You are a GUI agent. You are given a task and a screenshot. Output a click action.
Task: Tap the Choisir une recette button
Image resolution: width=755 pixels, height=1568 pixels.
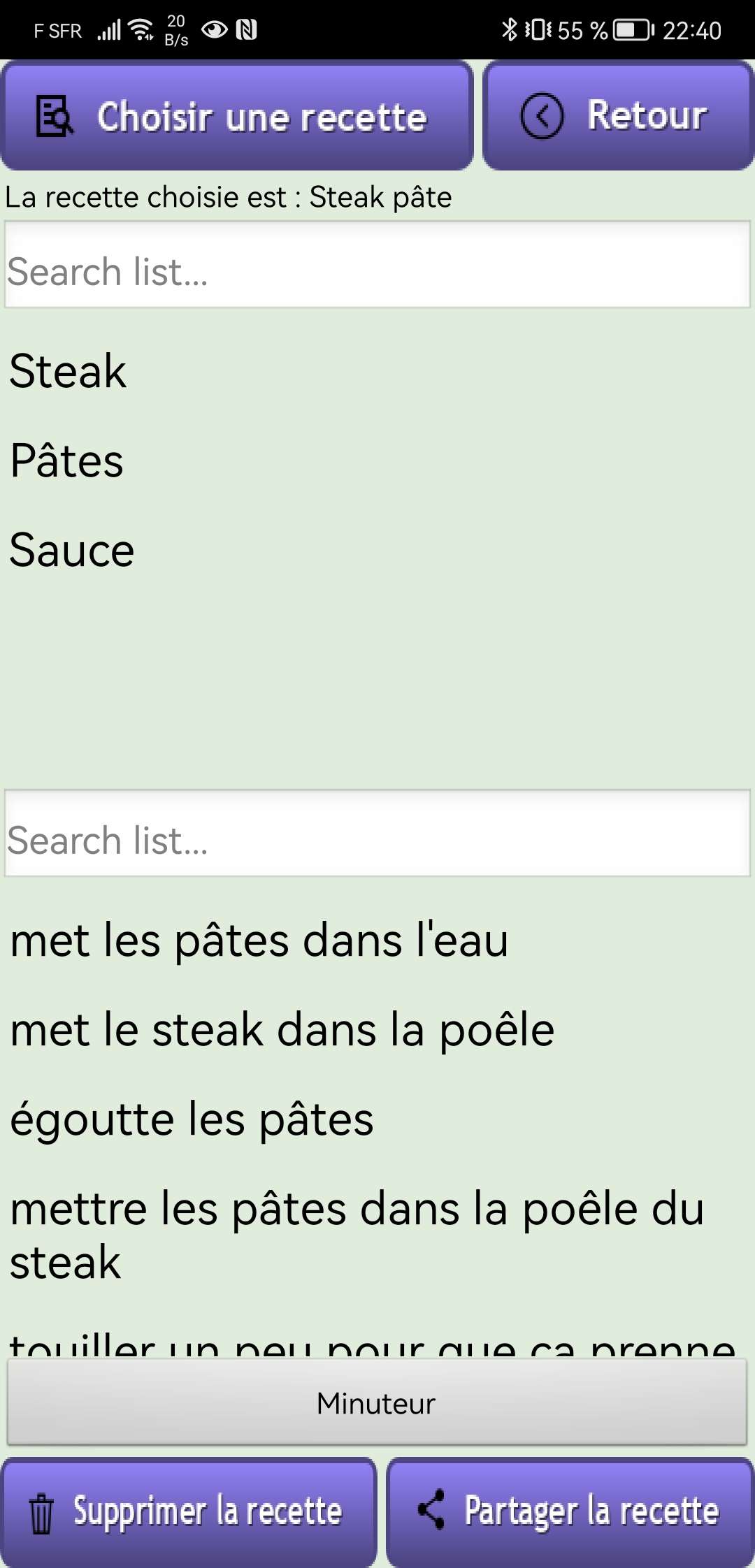tap(237, 115)
